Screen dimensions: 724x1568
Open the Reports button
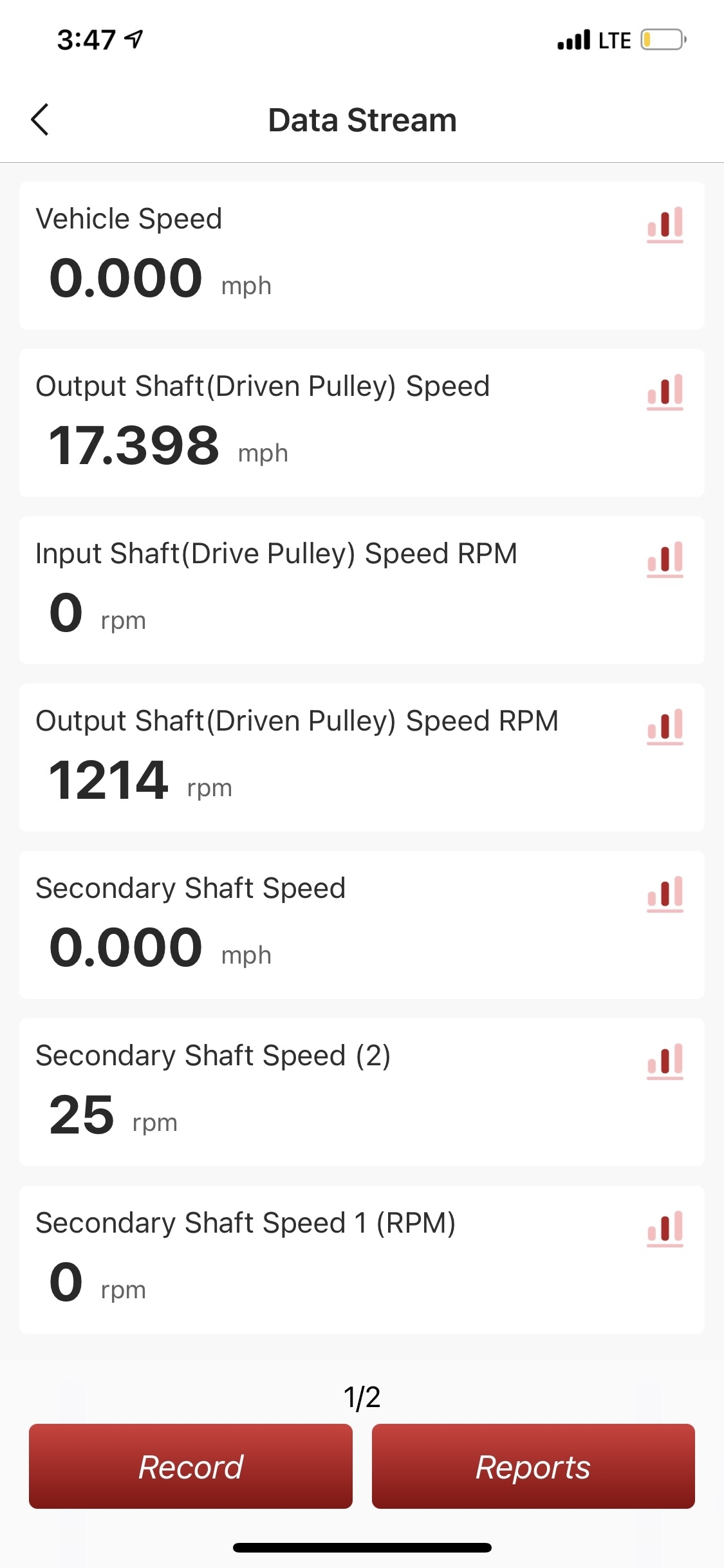533,1466
